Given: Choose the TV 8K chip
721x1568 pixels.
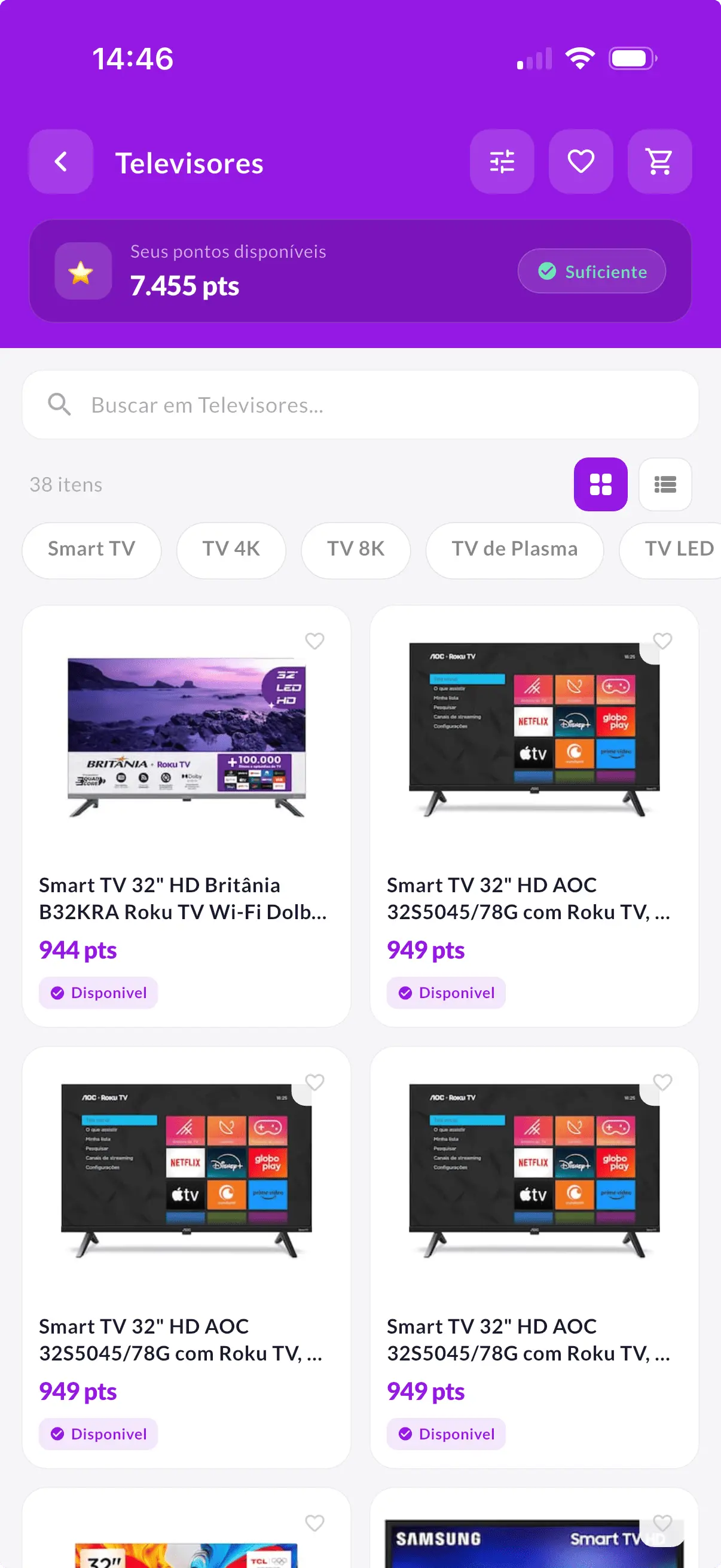Looking at the screenshot, I should point(356,550).
